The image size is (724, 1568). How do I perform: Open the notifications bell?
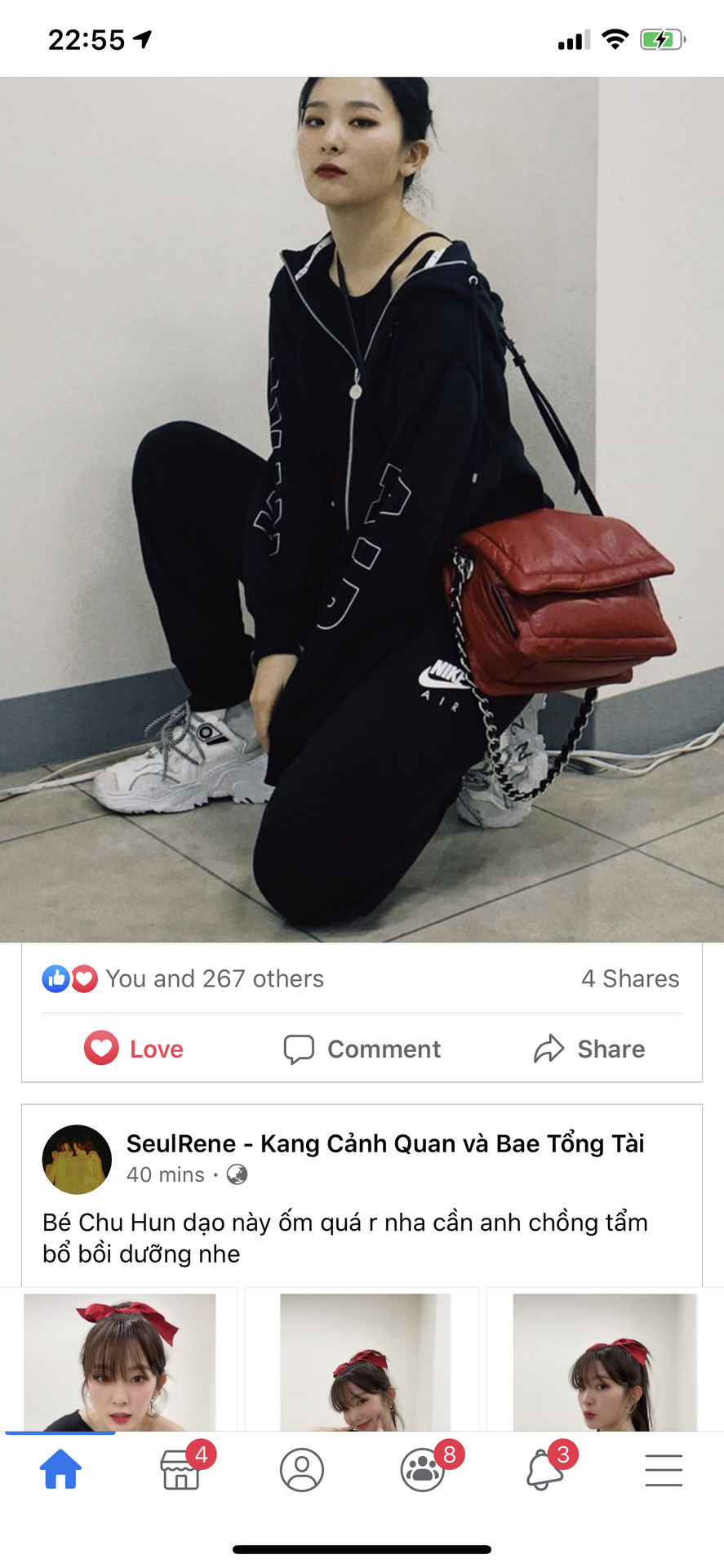tap(544, 1470)
